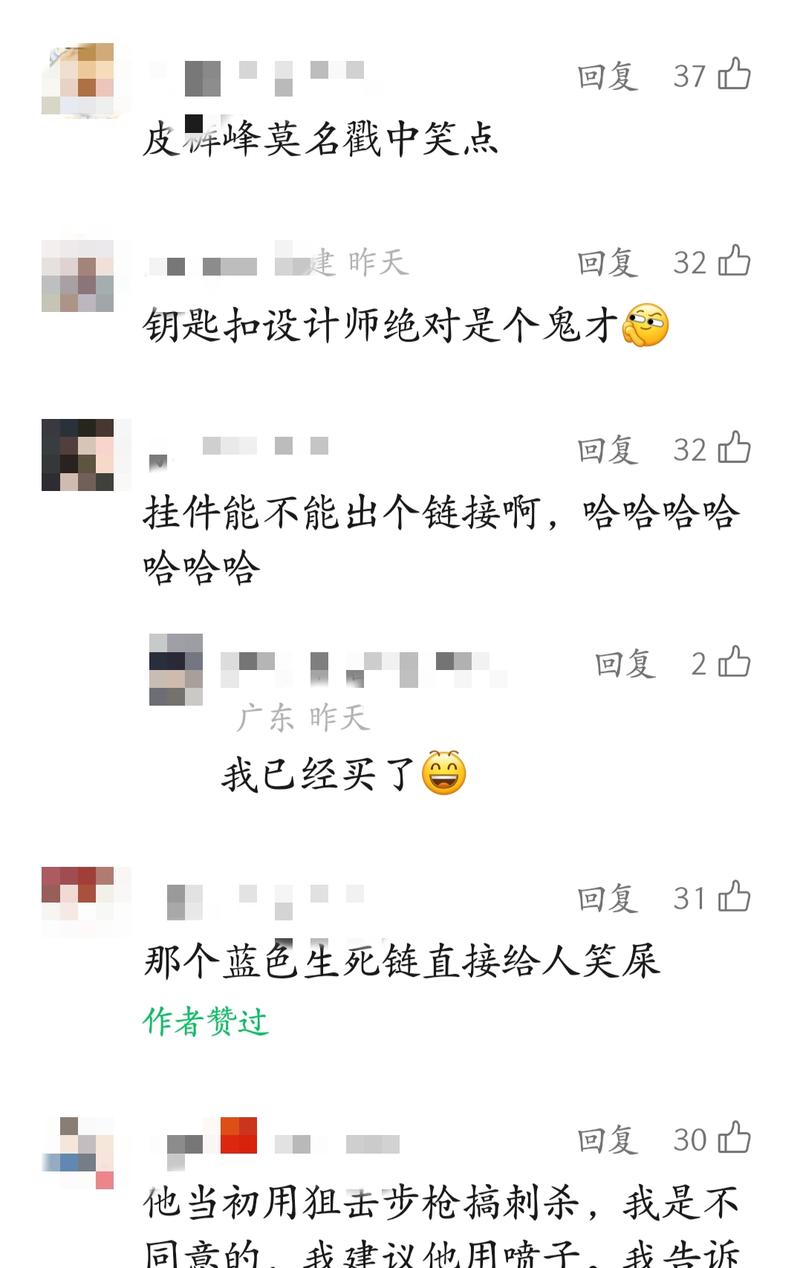Like the comment with 37 likes
Viewport: 800px width, 1268px height.
point(734,74)
